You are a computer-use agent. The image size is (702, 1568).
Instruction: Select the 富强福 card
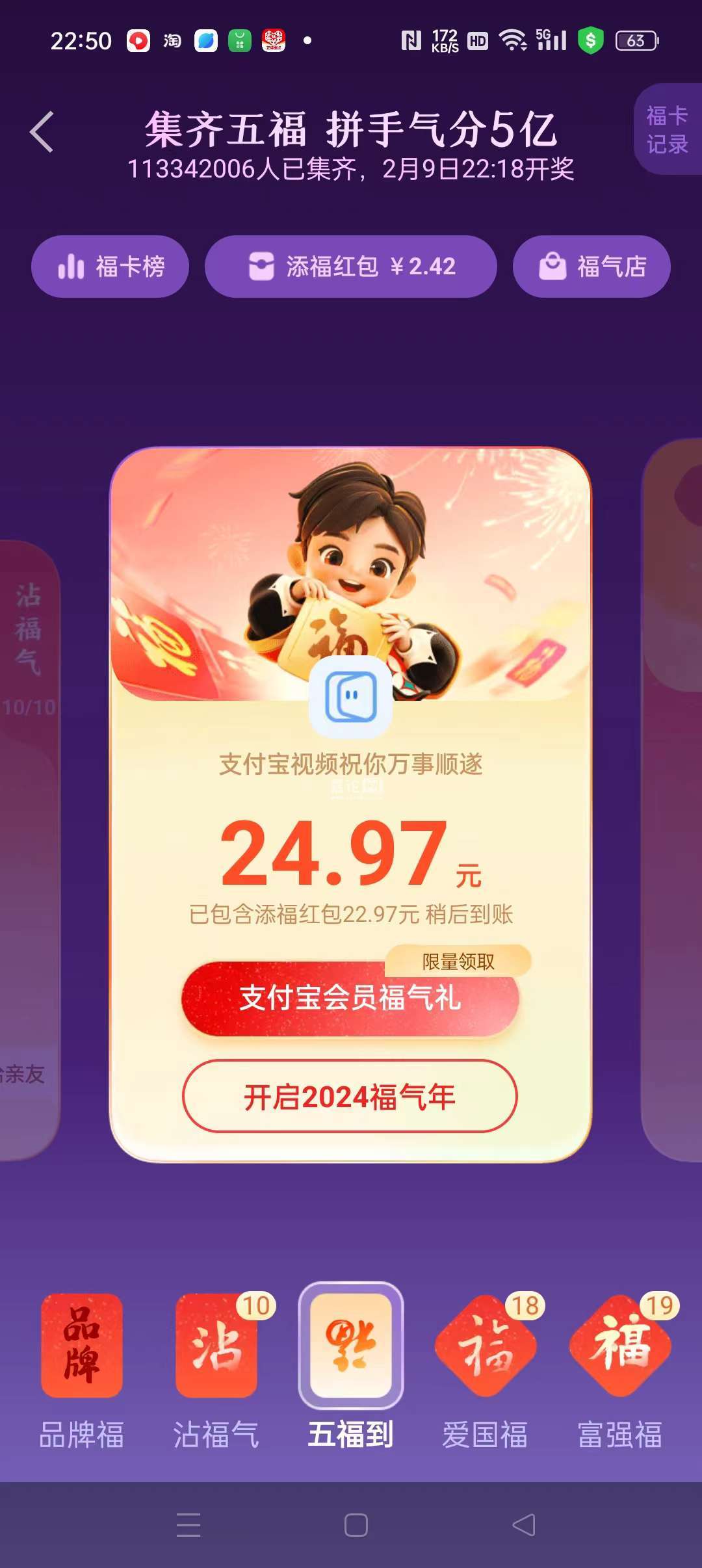[x=619, y=1344]
